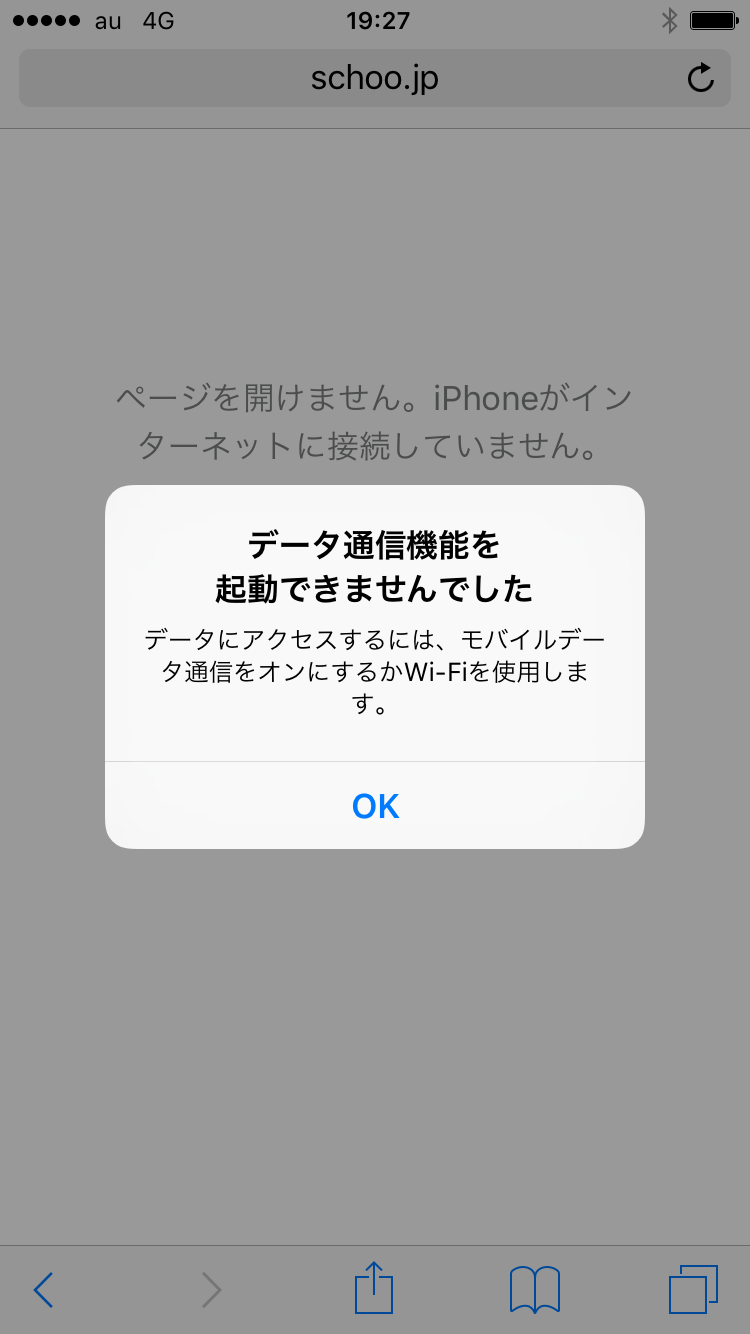The width and height of the screenshot is (750, 1334).
Task: Tap the schoo.jp address bar
Action: (374, 79)
